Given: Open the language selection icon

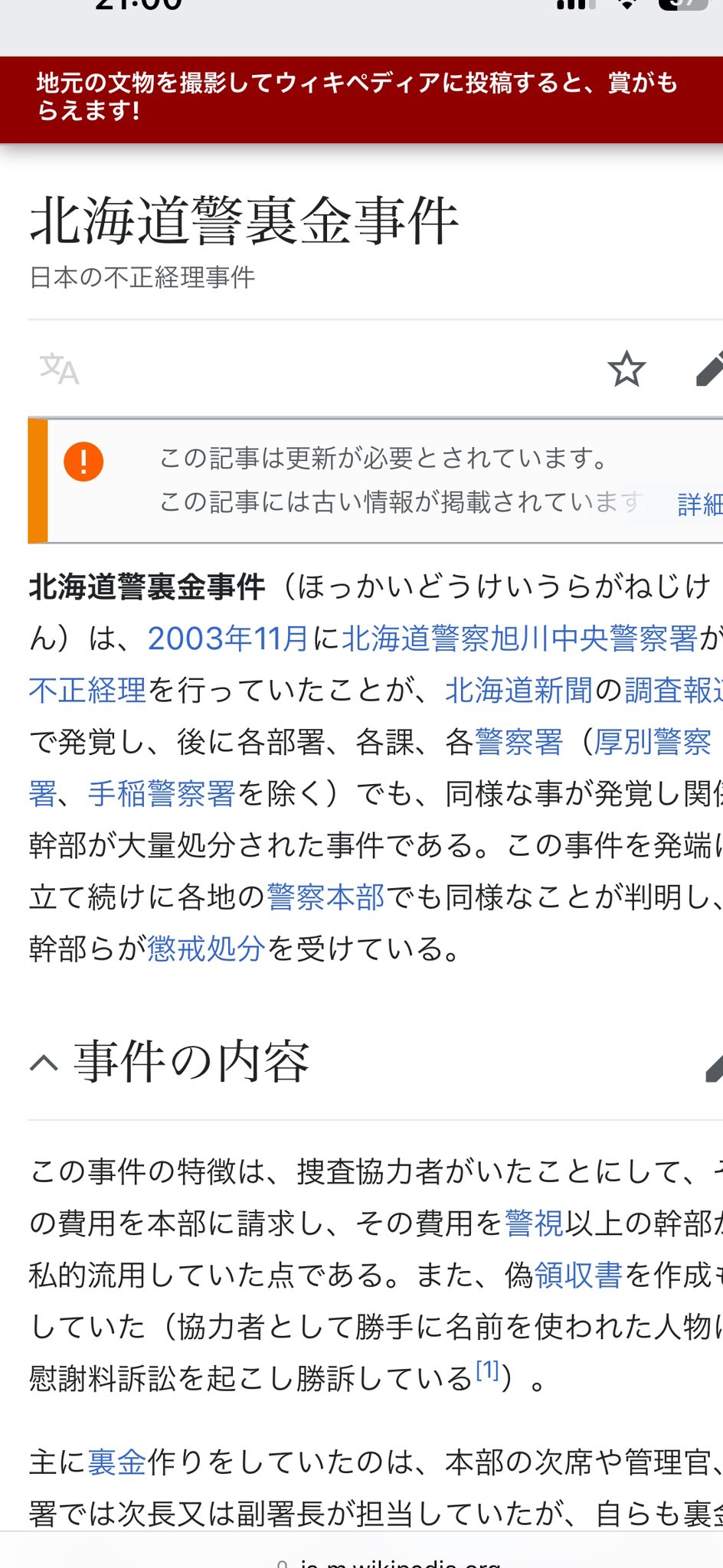Looking at the screenshot, I should [x=60, y=369].
